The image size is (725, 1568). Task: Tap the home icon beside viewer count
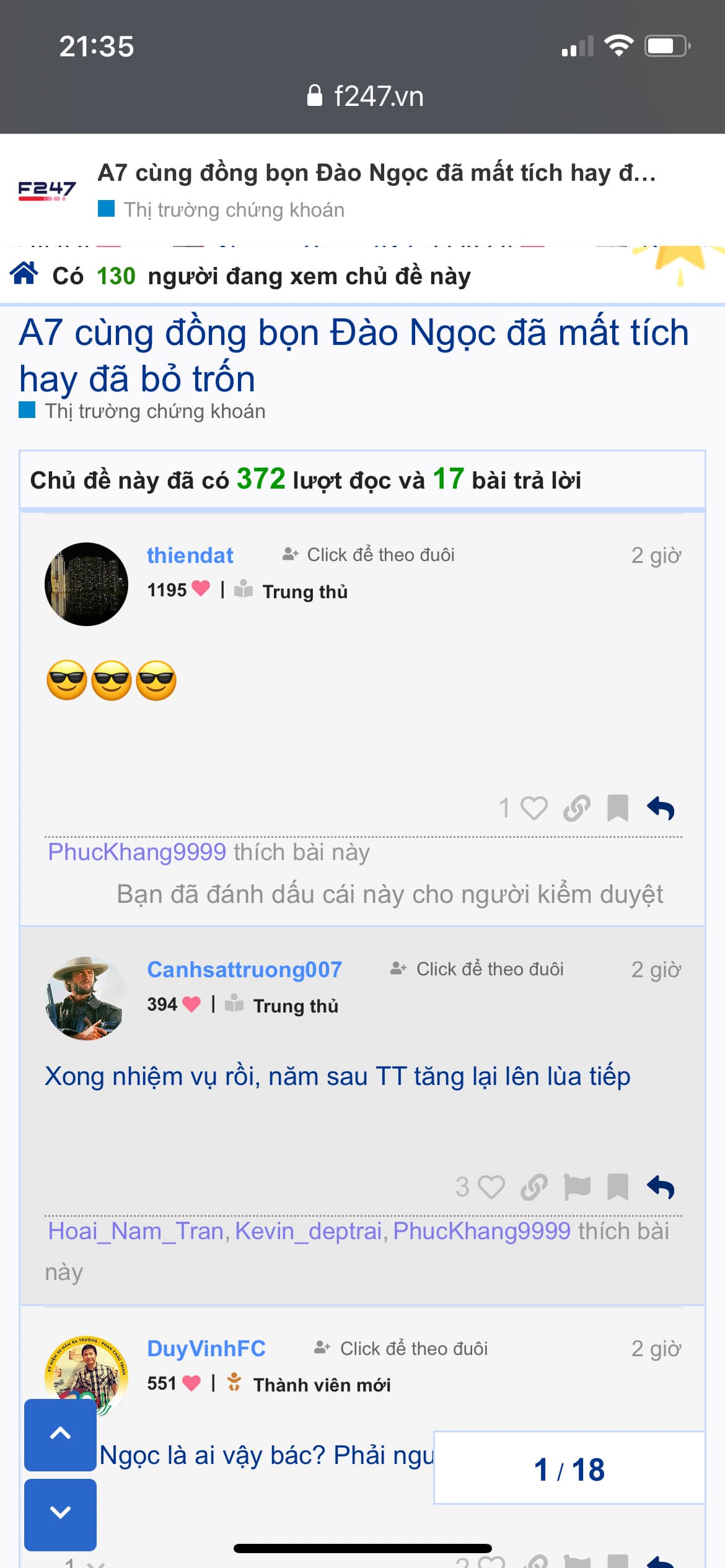pos(24,273)
